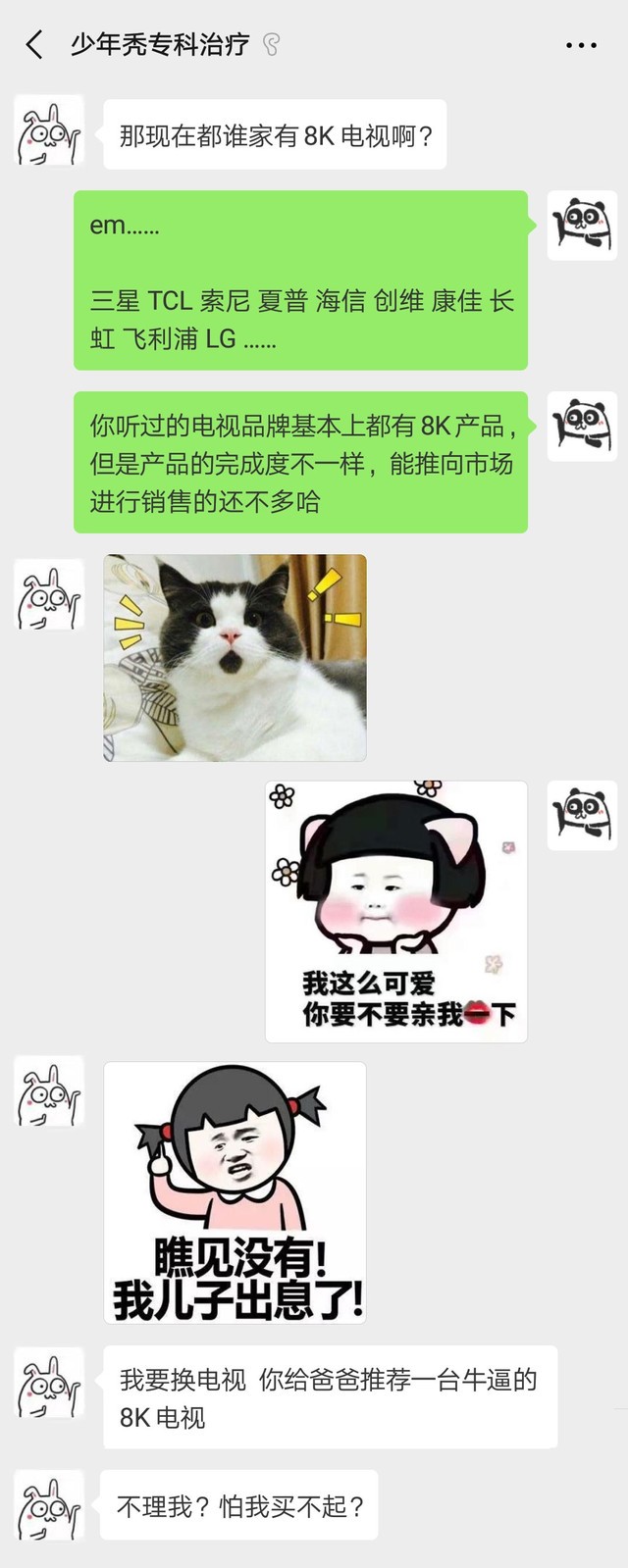View the 我这么可爱 sticker
This screenshot has width=628, height=1568.
396,911
